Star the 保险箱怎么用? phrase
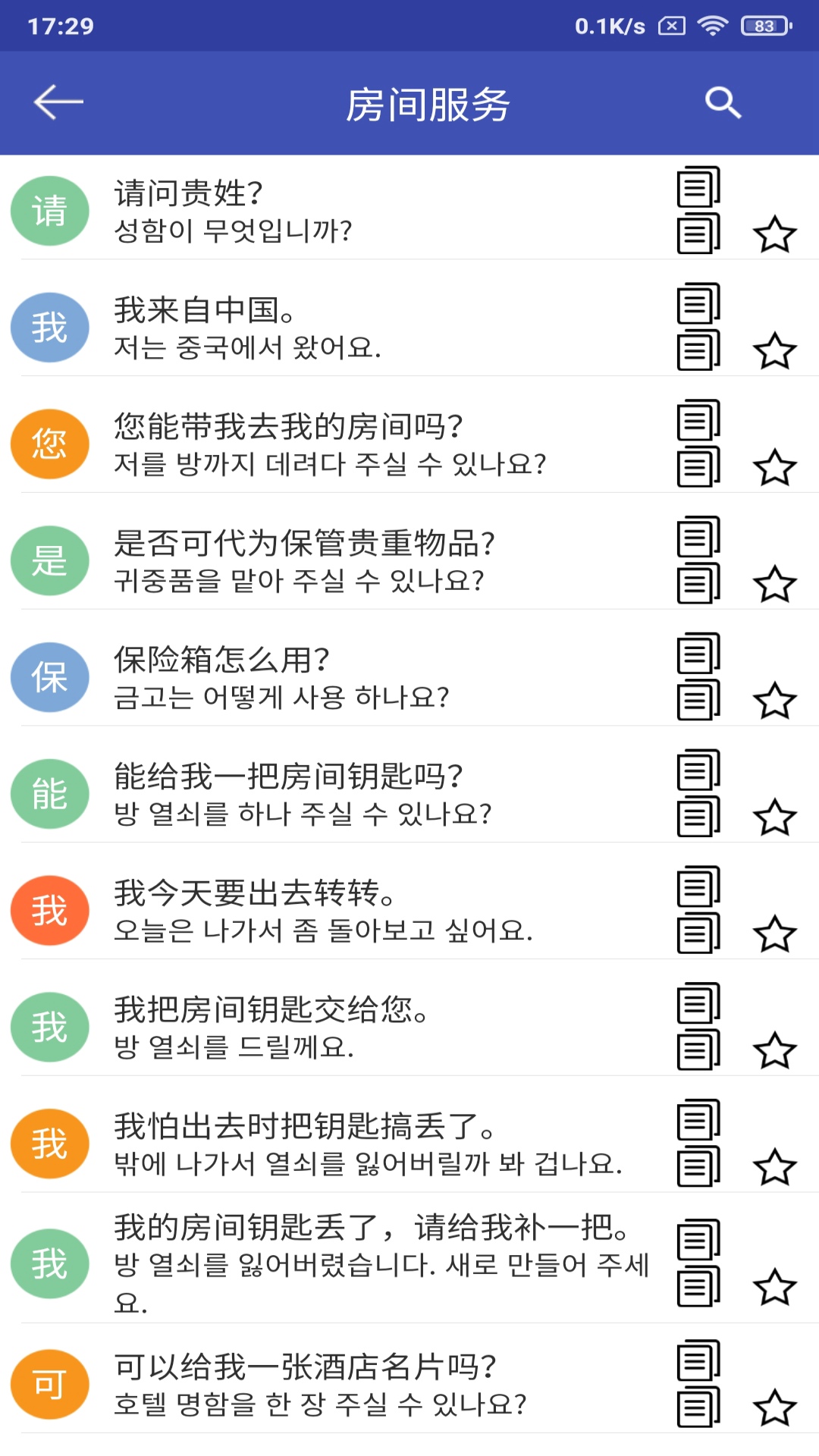 tap(775, 701)
